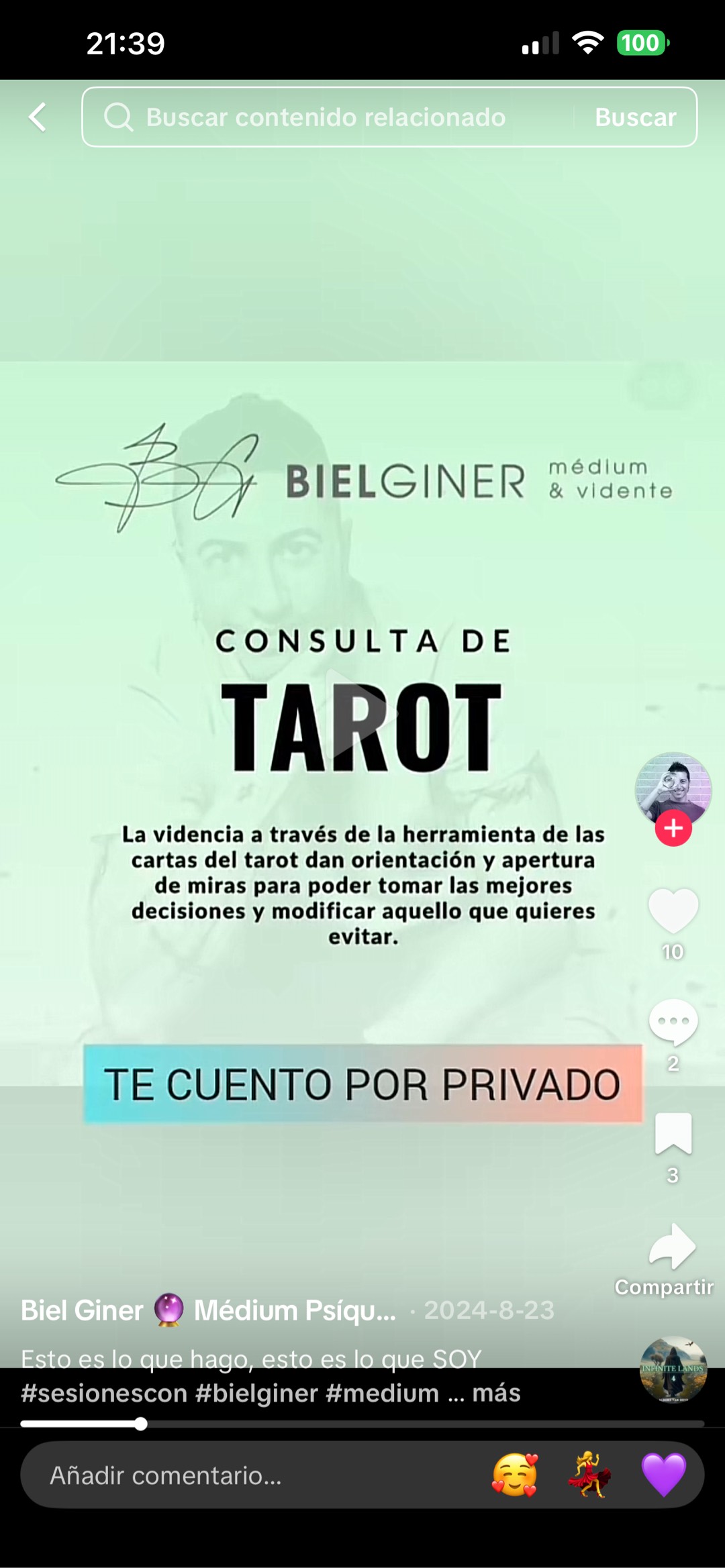This screenshot has width=725, height=1568.
Task: Tap the Buscar button
Action: point(635,117)
